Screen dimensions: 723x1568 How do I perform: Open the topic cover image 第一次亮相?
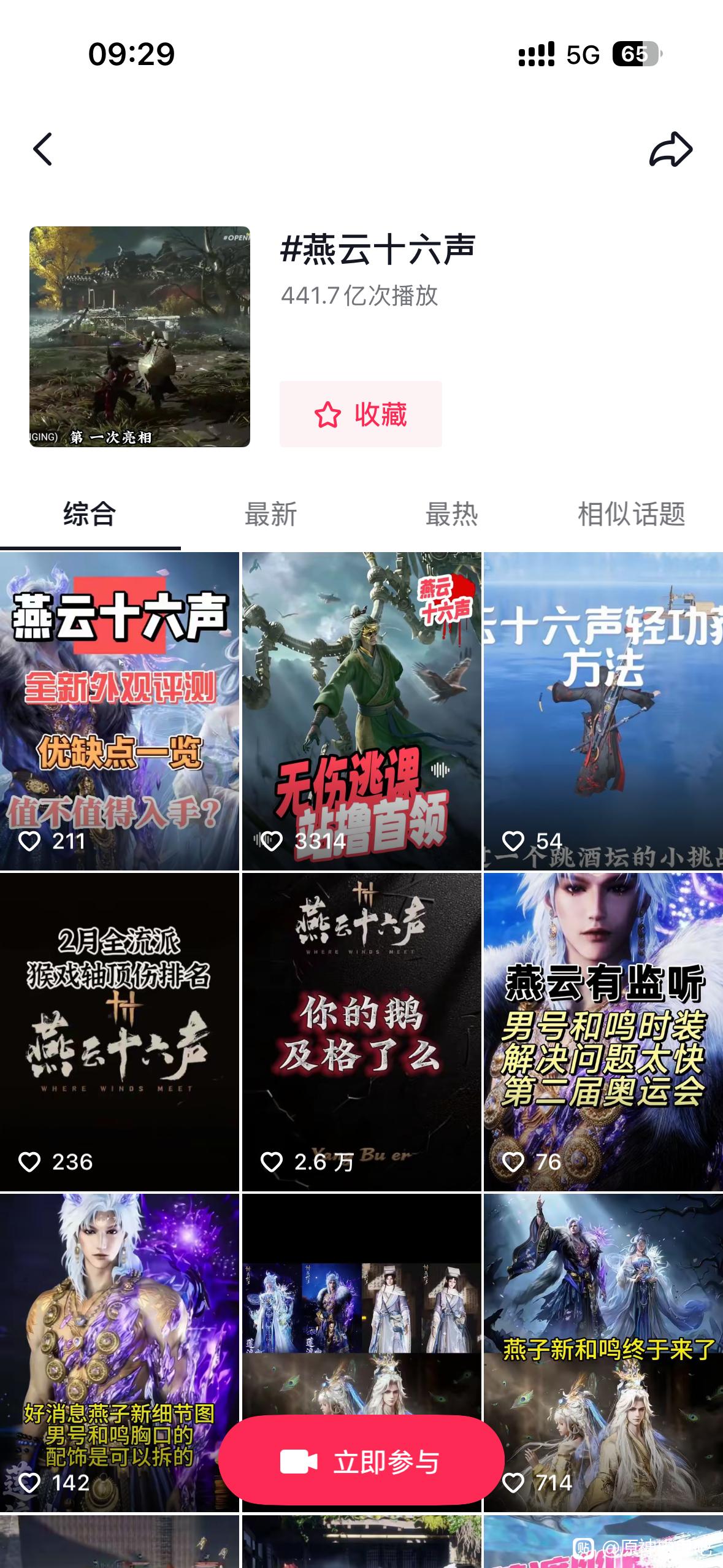pyautogui.click(x=140, y=337)
